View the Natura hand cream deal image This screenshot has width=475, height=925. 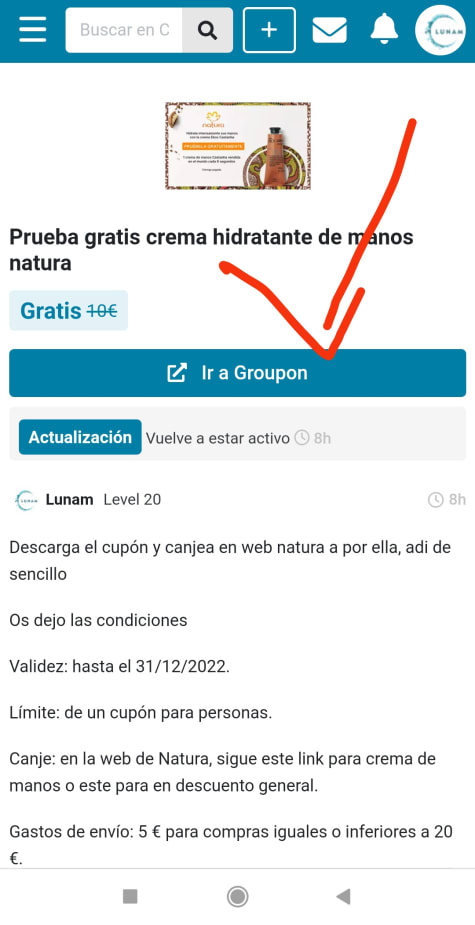click(238, 146)
